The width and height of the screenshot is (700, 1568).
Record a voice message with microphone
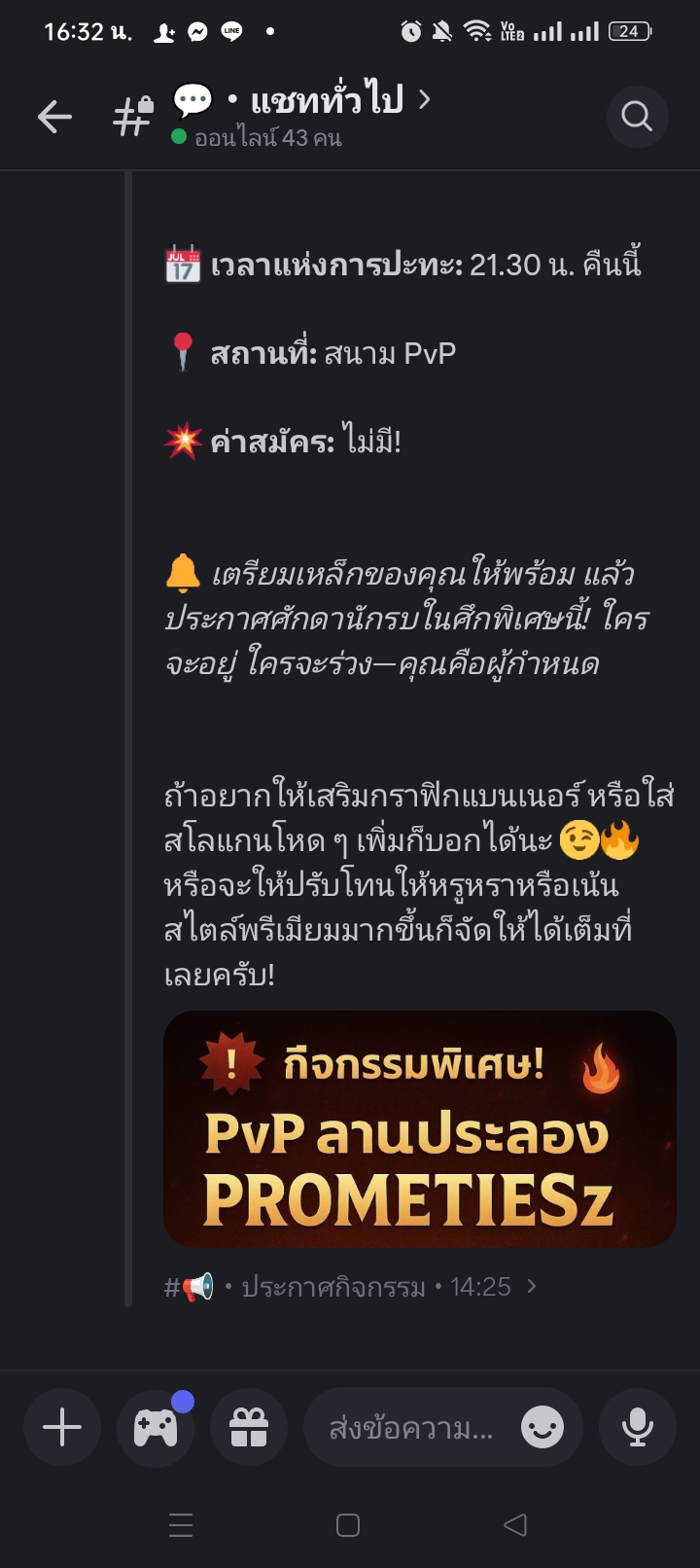point(637,1428)
